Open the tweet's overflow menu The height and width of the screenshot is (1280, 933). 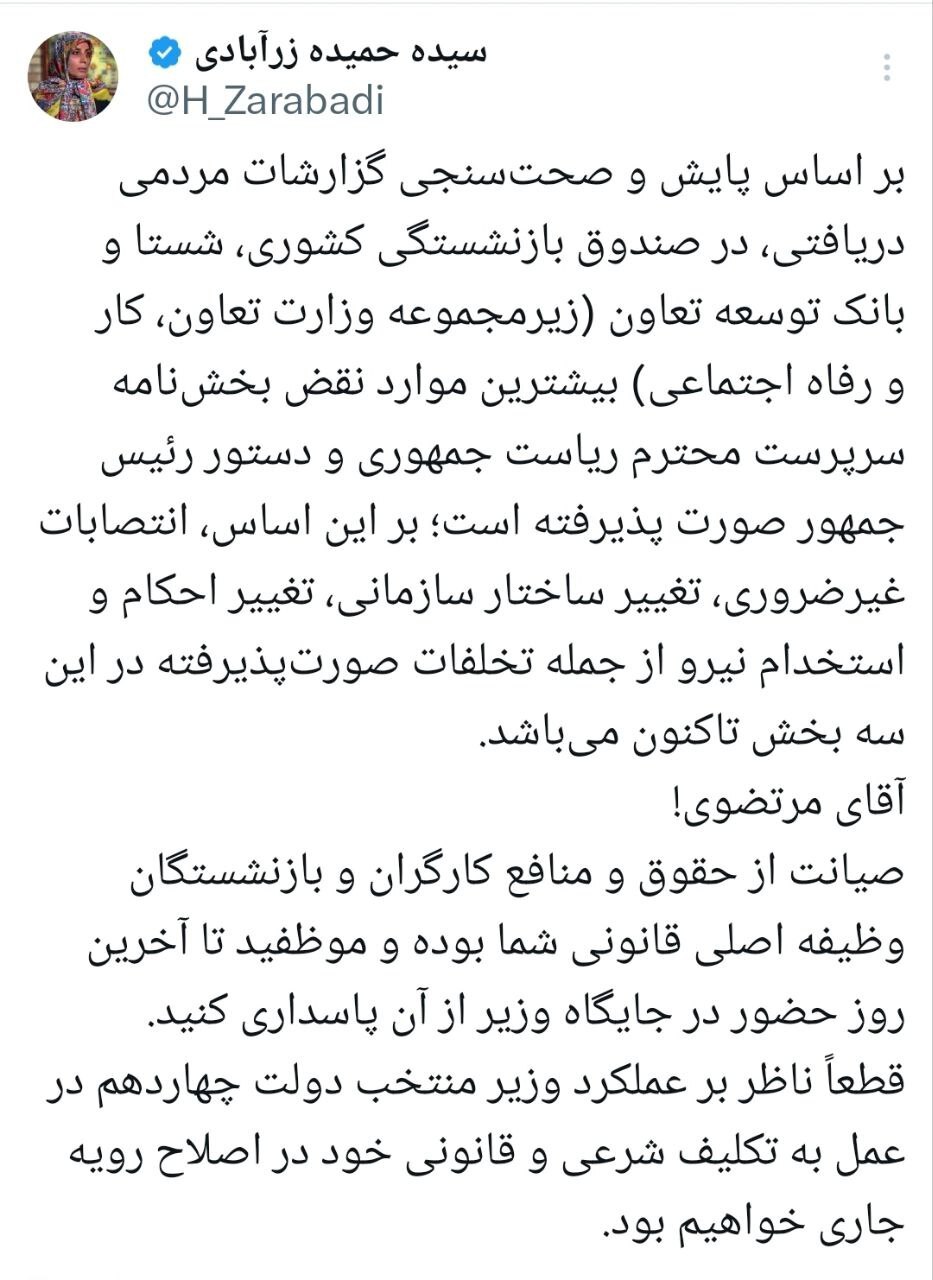886,70
